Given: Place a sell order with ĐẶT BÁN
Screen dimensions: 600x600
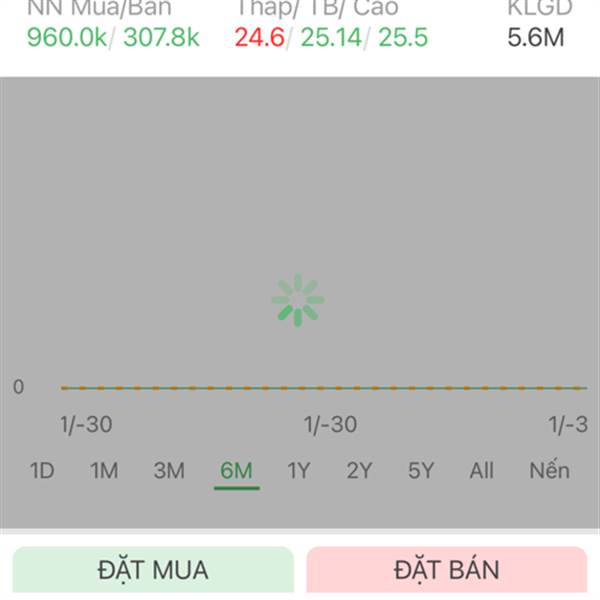Looking at the screenshot, I should (446, 571).
